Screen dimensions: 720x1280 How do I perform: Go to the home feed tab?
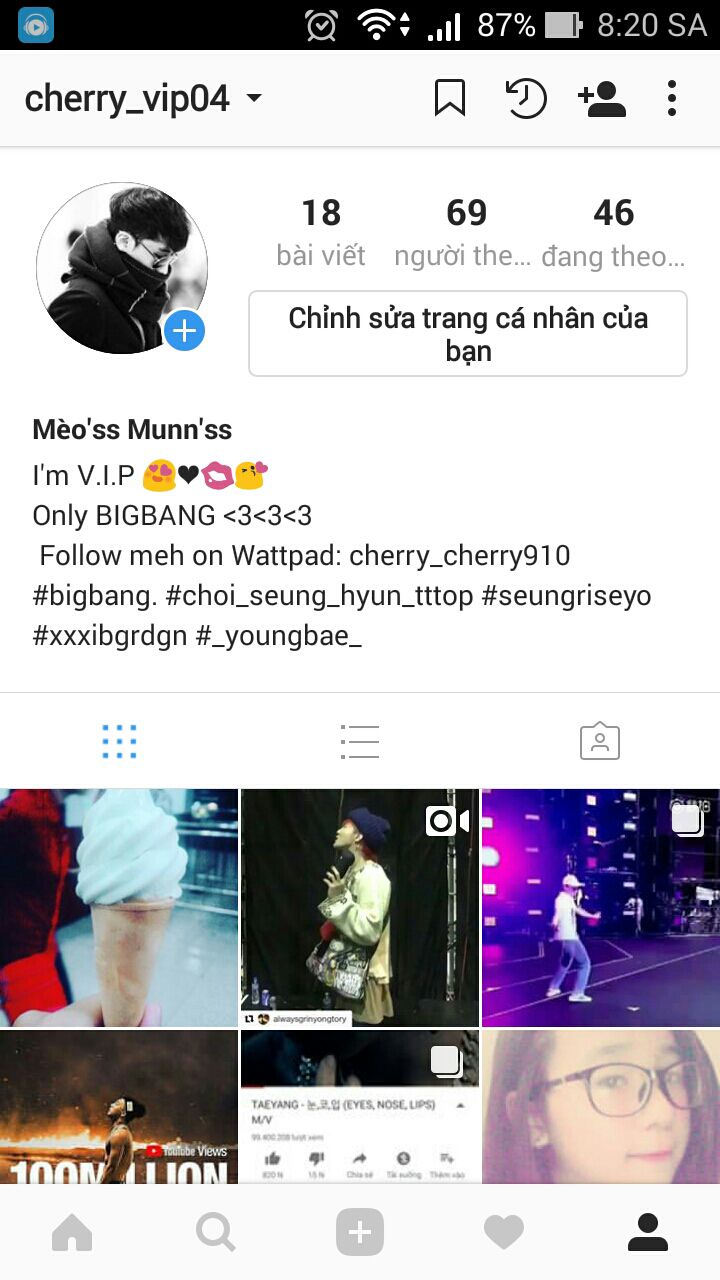click(x=72, y=1233)
